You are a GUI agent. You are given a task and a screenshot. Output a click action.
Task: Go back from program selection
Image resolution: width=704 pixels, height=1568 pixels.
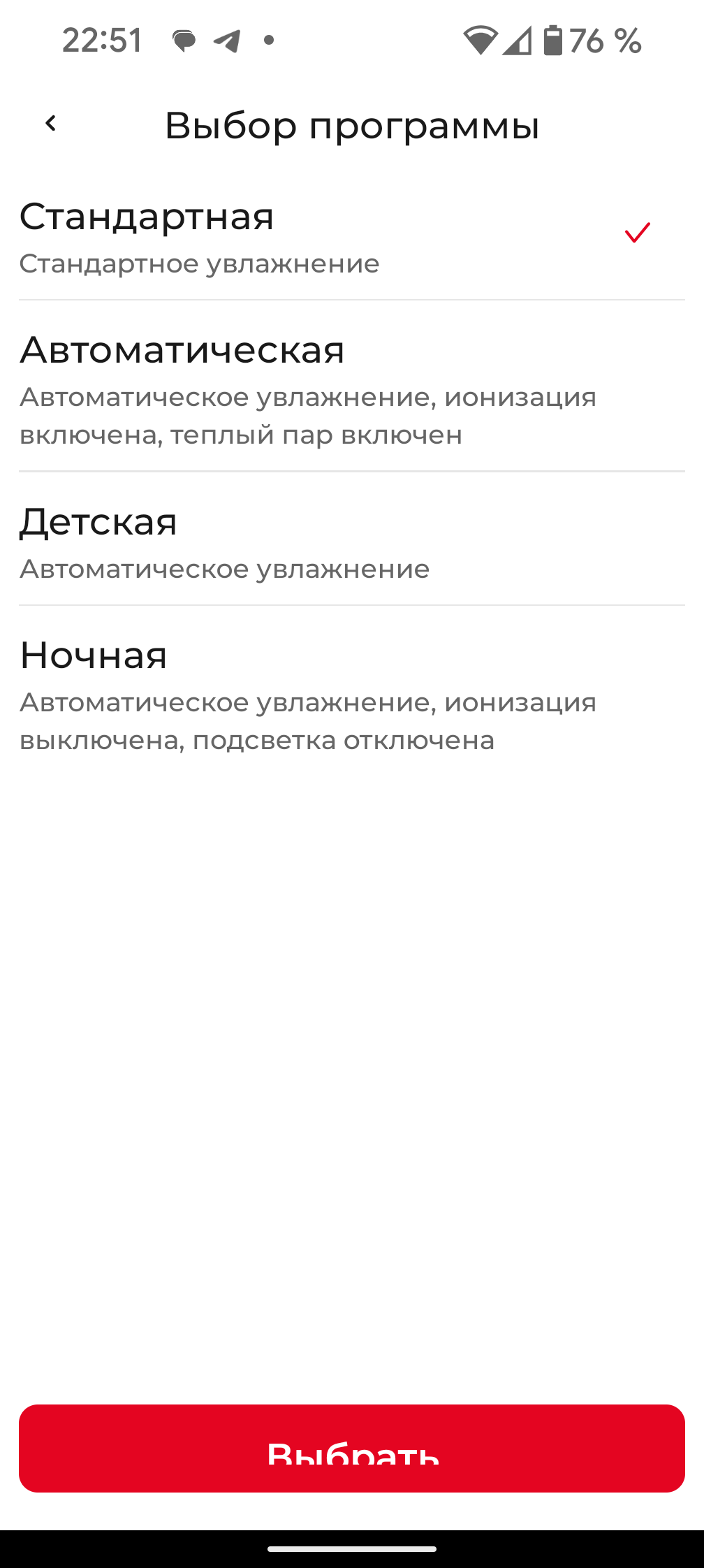click(x=50, y=124)
